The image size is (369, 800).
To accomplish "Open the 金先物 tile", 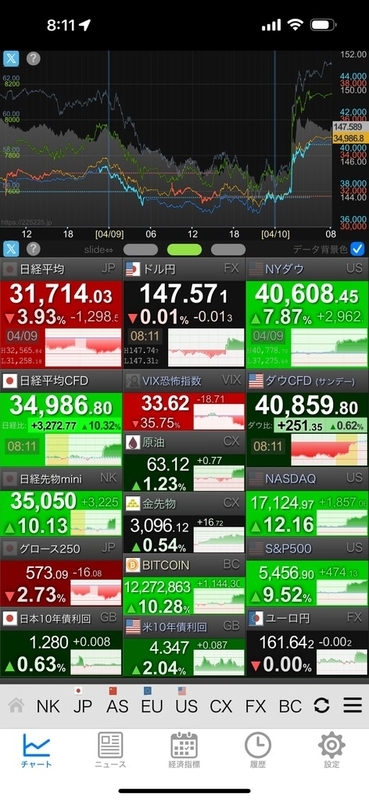I will click(184, 524).
